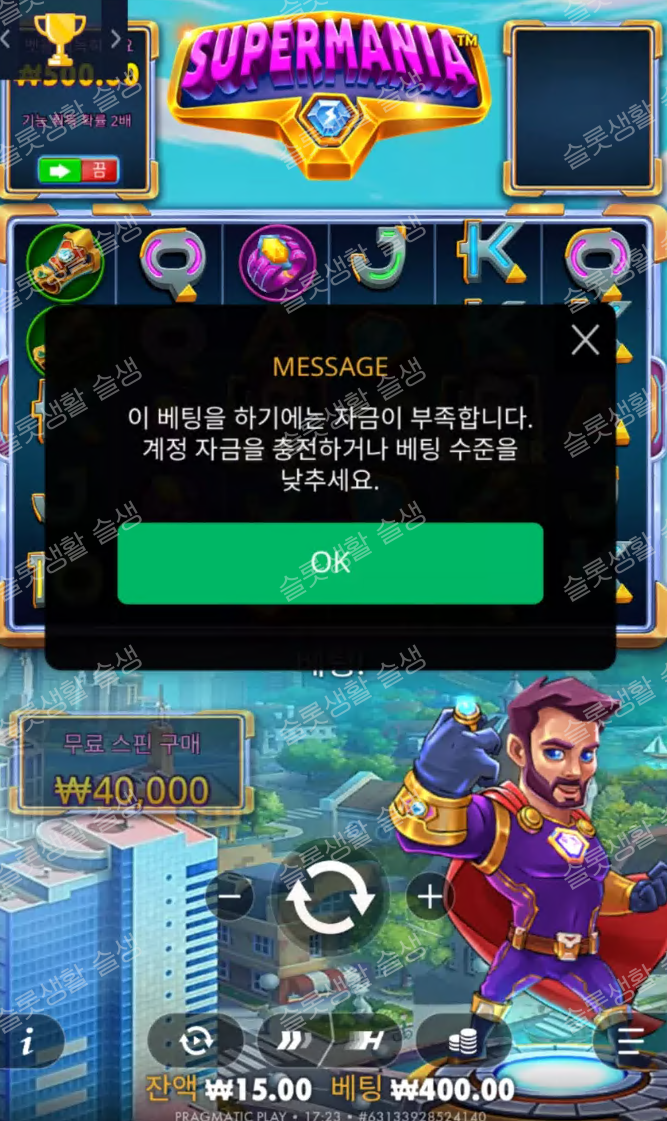Image resolution: width=667 pixels, height=1121 pixels.
Task: Toggle turbo spin speed
Action: pos(330,1042)
